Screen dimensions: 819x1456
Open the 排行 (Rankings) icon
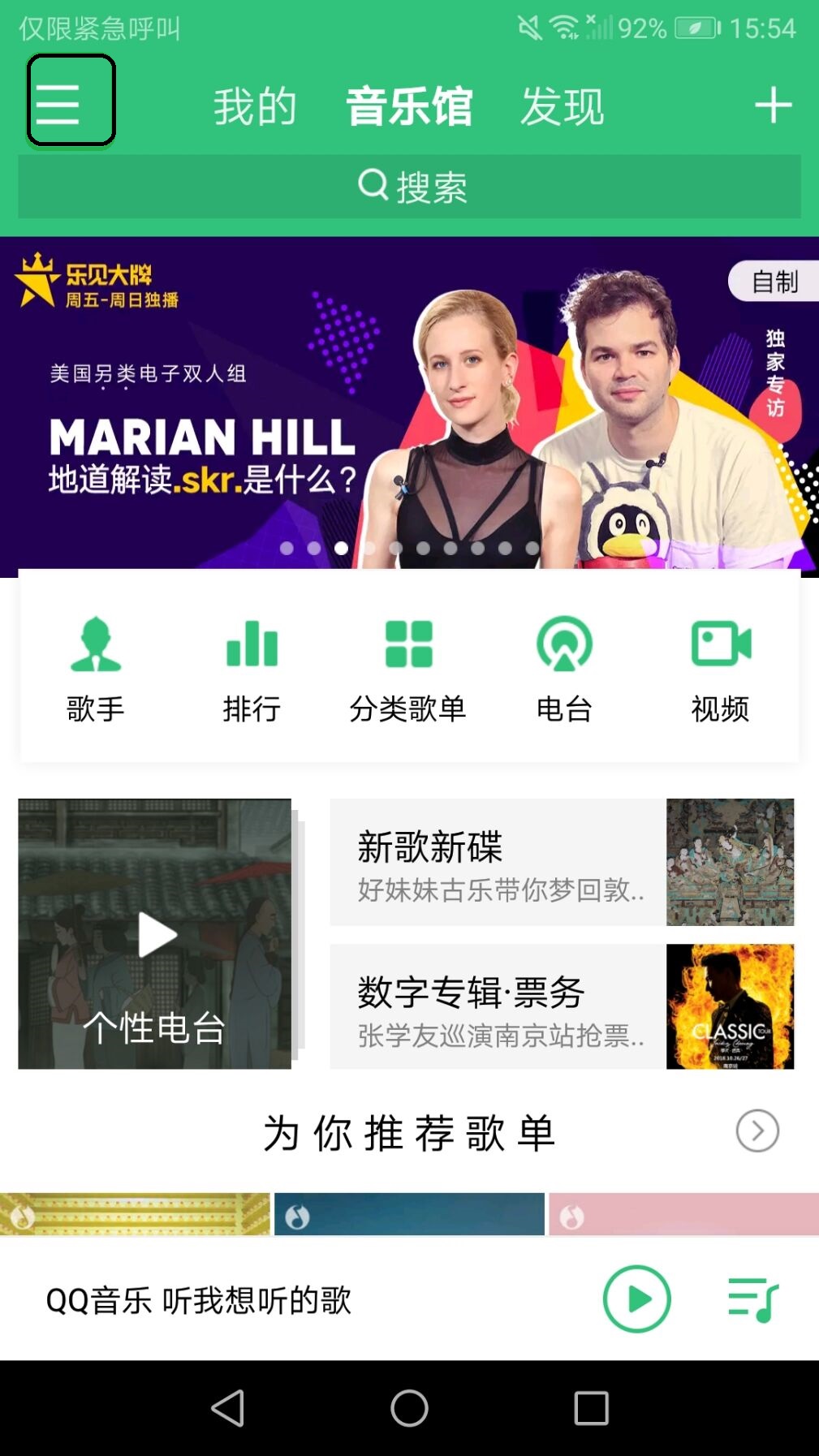pos(251,666)
